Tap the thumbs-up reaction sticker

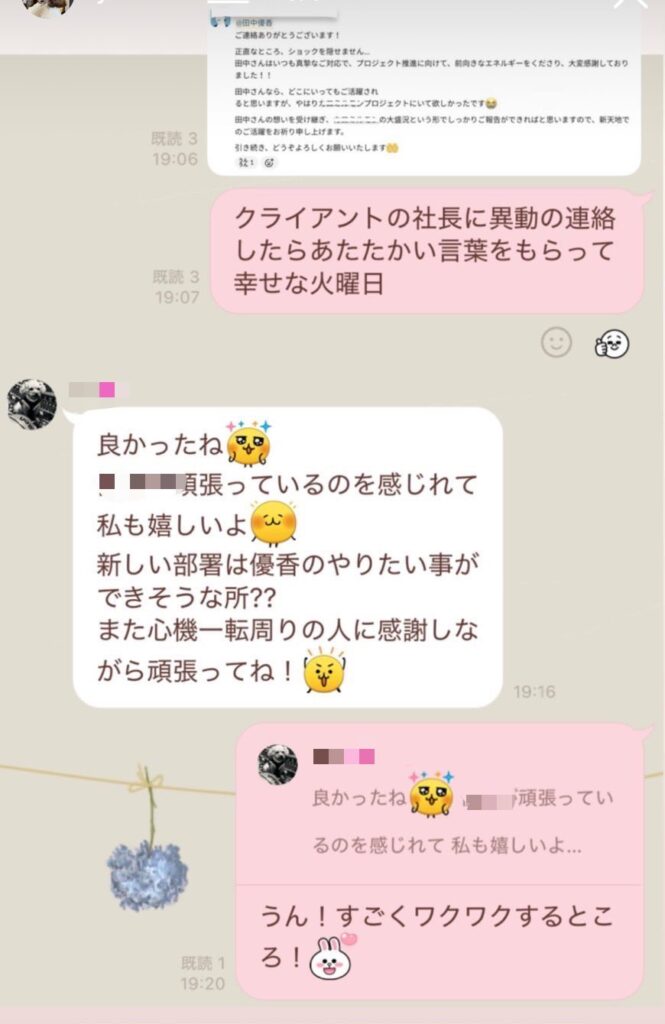(x=611, y=343)
